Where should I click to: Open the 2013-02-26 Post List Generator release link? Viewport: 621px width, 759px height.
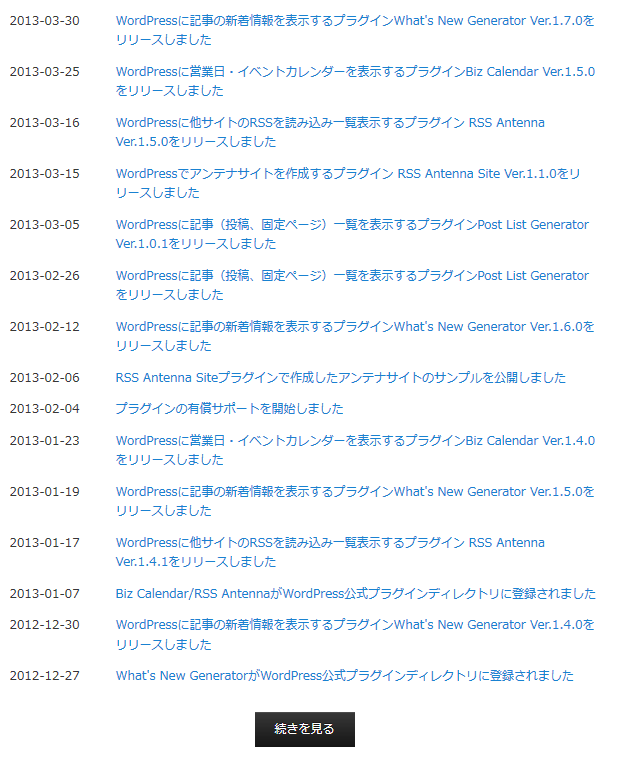click(x=352, y=276)
